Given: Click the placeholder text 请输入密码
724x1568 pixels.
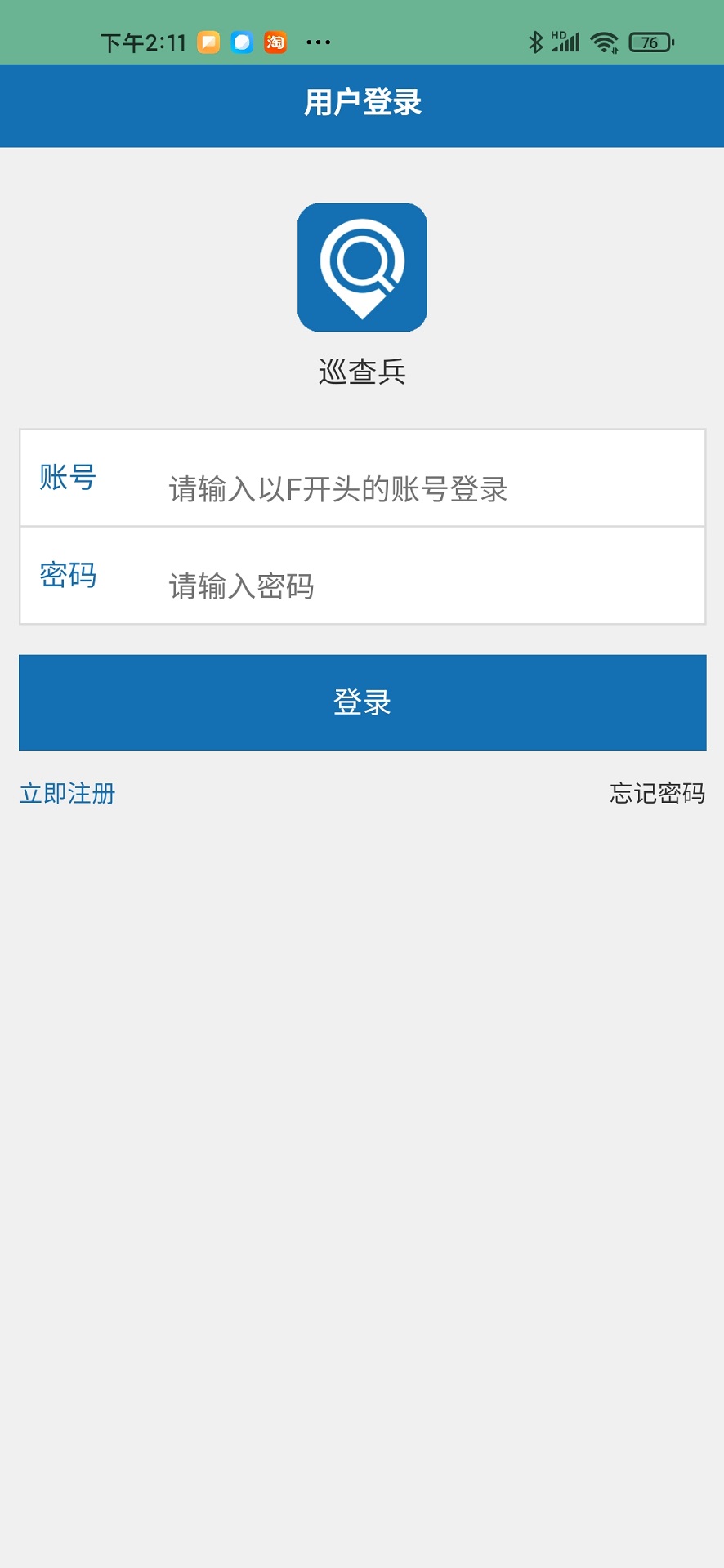Looking at the screenshot, I should pyautogui.click(x=241, y=586).
